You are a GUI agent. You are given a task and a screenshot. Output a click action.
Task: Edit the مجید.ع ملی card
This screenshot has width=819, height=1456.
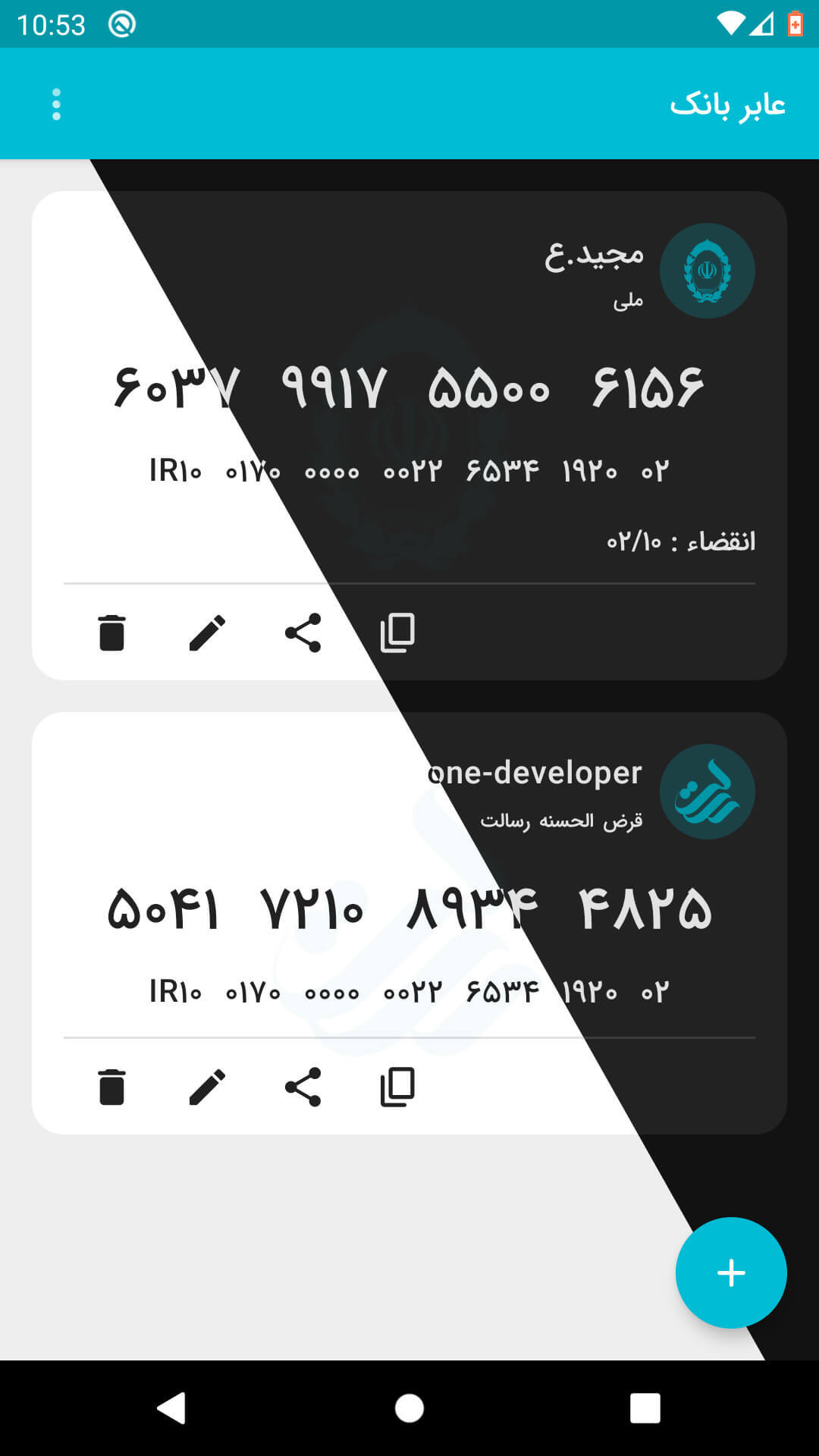(x=207, y=632)
